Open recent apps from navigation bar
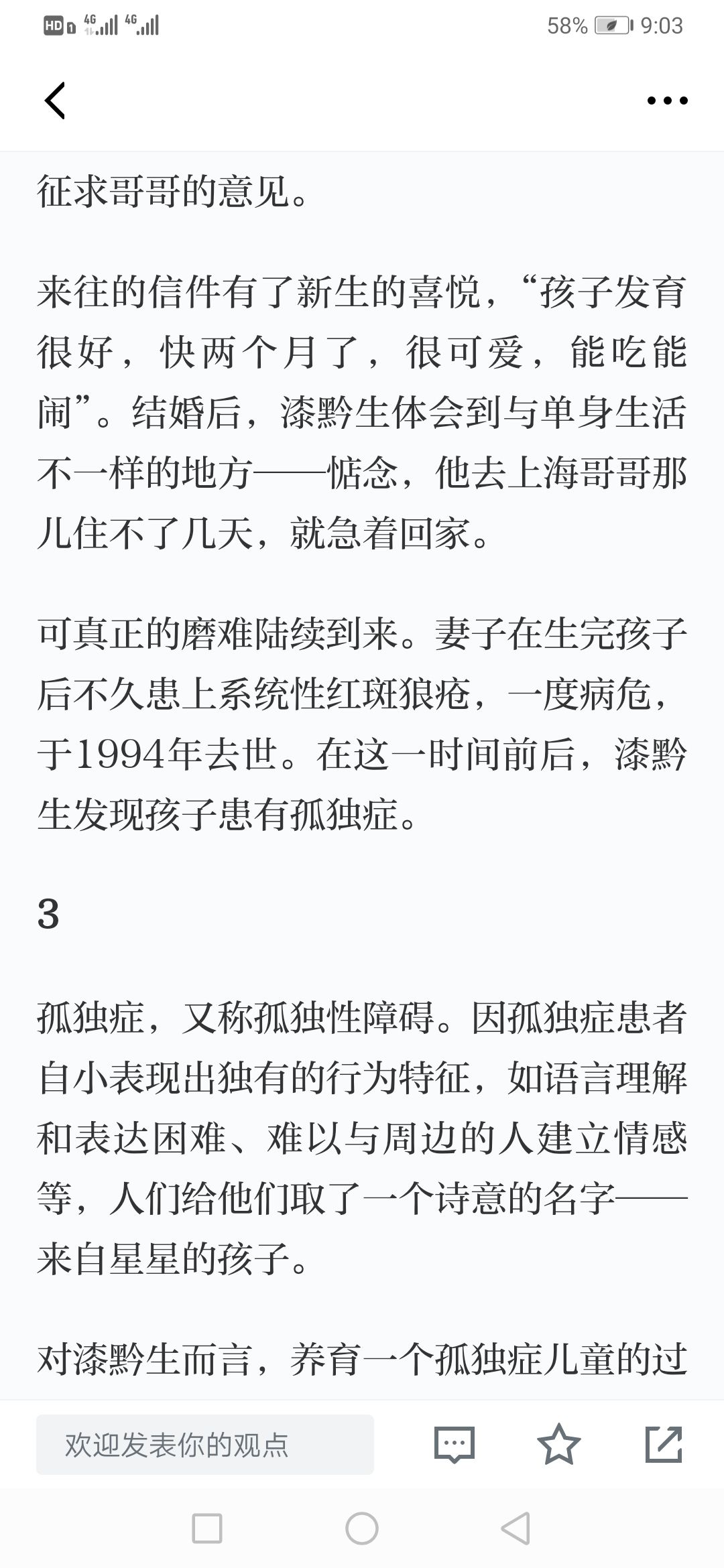The height and width of the screenshot is (1568, 724). click(207, 1528)
